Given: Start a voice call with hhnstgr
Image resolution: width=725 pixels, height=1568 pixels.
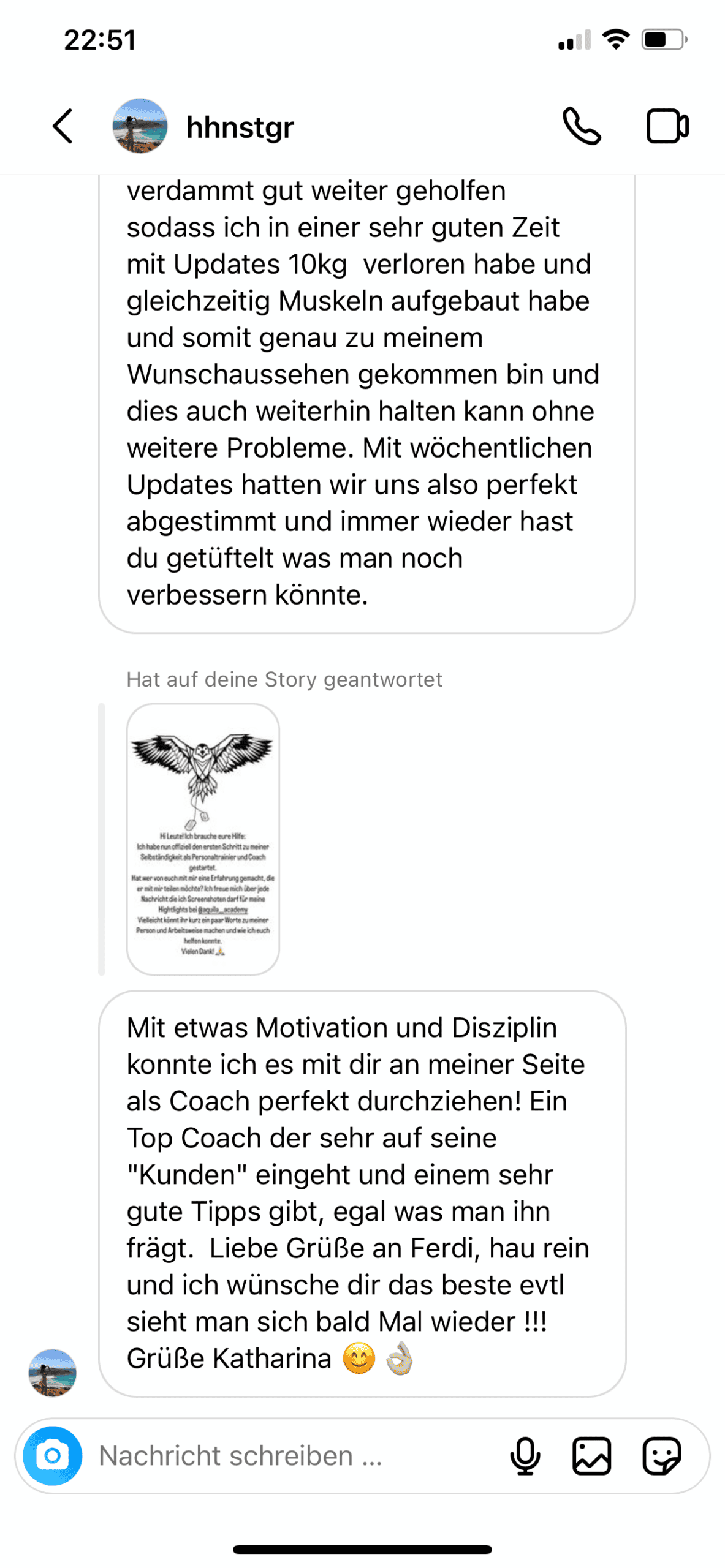Looking at the screenshot, I should (582, 126).
